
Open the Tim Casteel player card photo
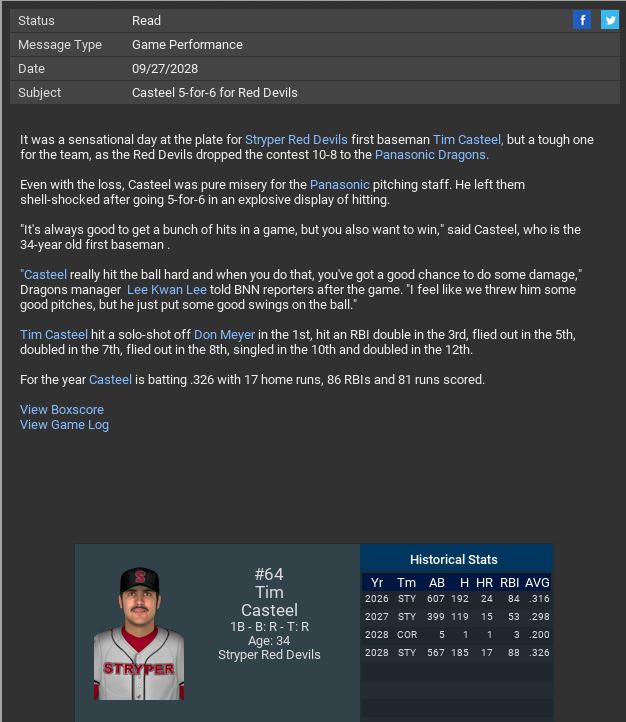click(x=139, y=633)
